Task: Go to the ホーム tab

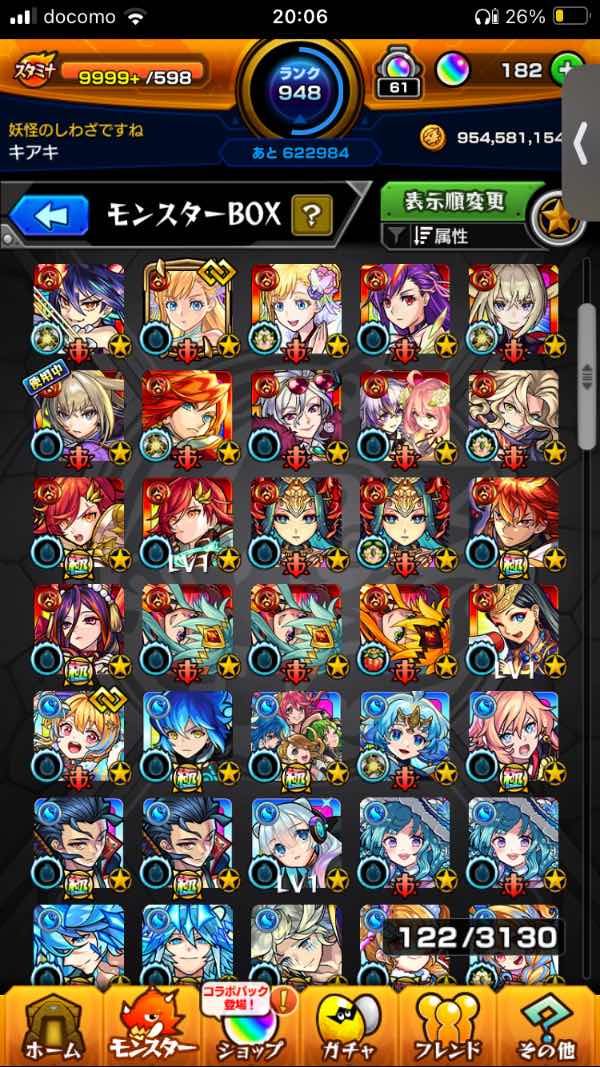Action: (51, 1026)
